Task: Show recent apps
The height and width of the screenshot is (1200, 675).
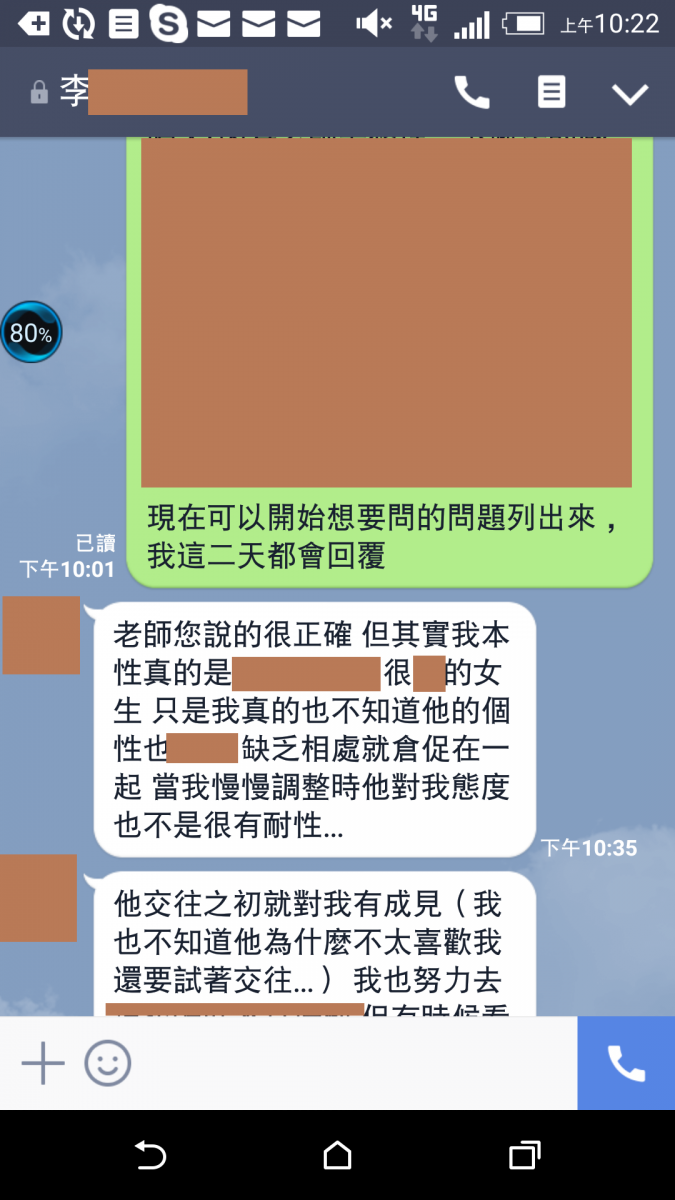Action: (x=524, y=1156)
